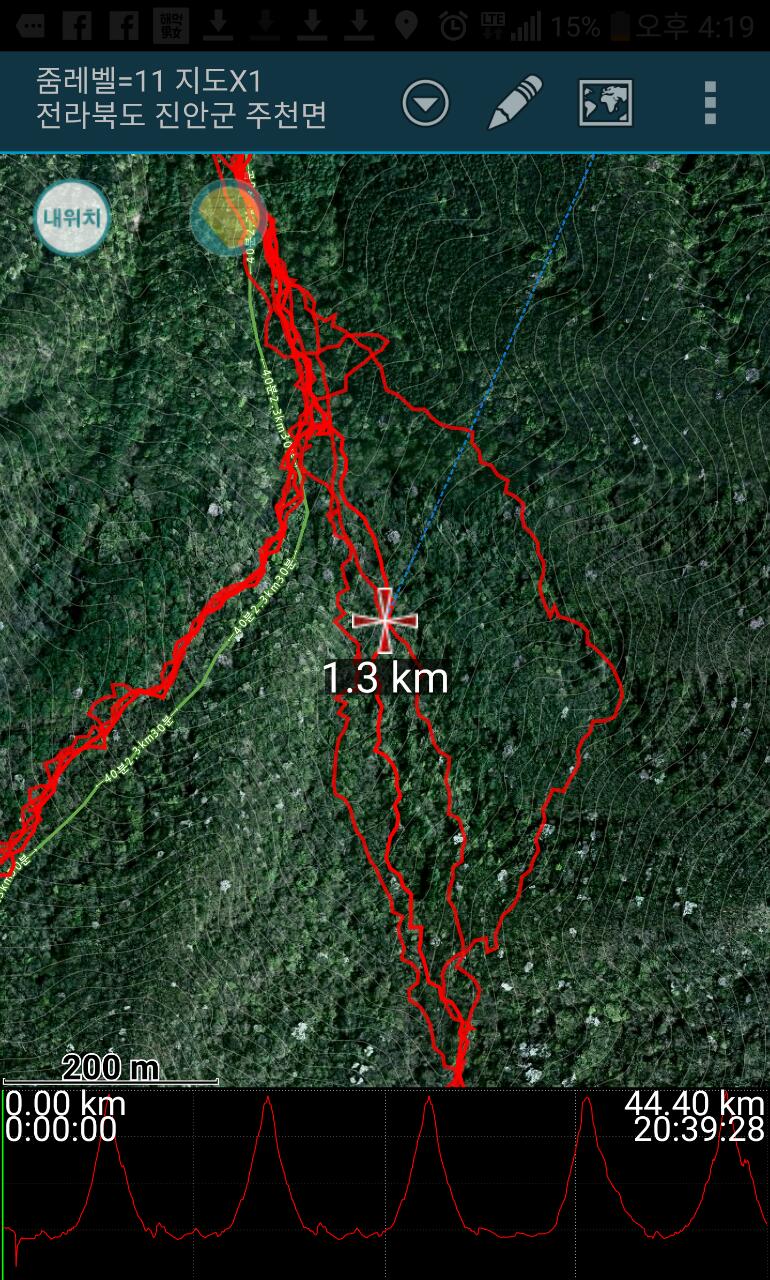Open the circled dropdown arrow menu

(x=426, y=103)
